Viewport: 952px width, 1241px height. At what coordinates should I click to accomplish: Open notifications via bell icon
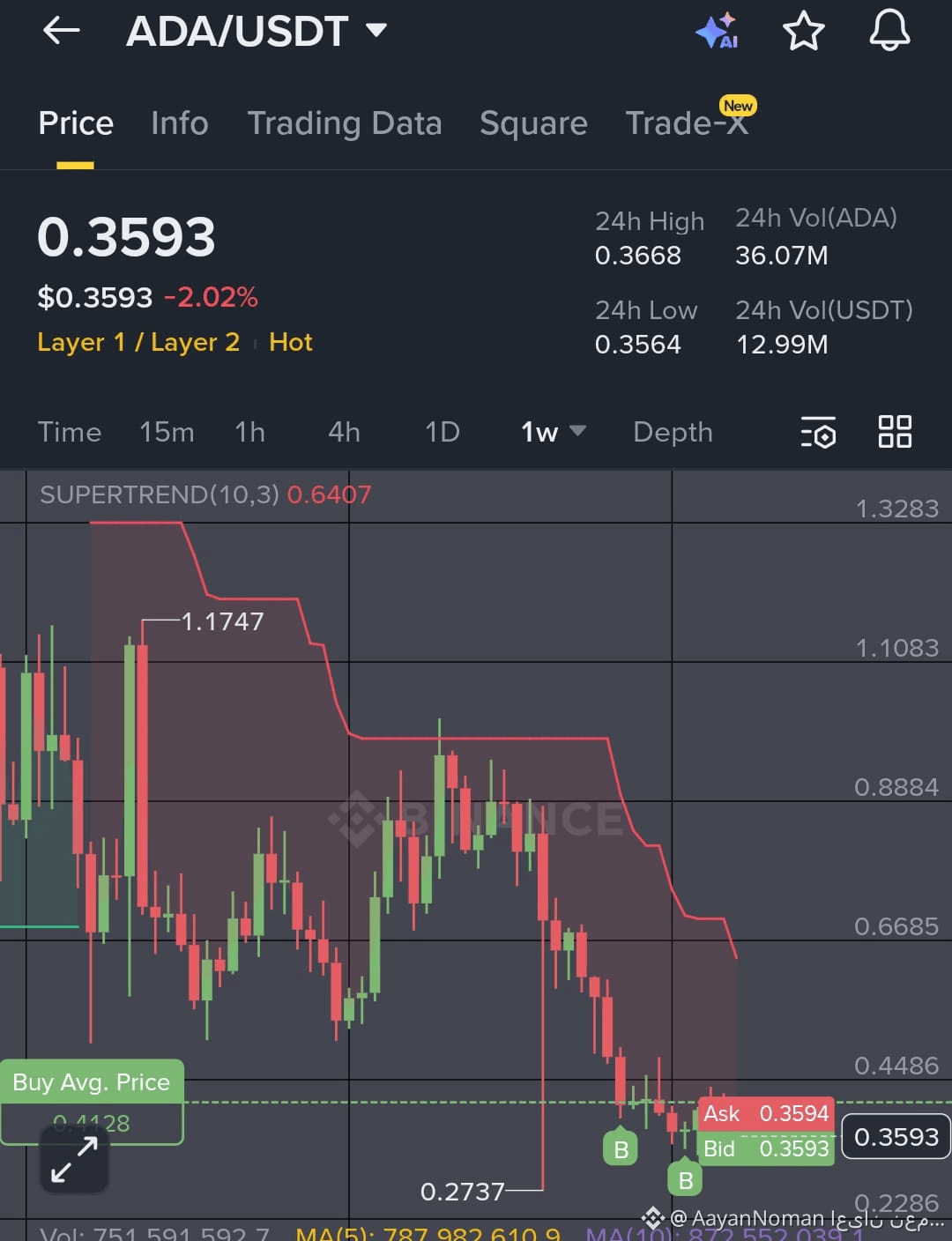coord(889,30)
